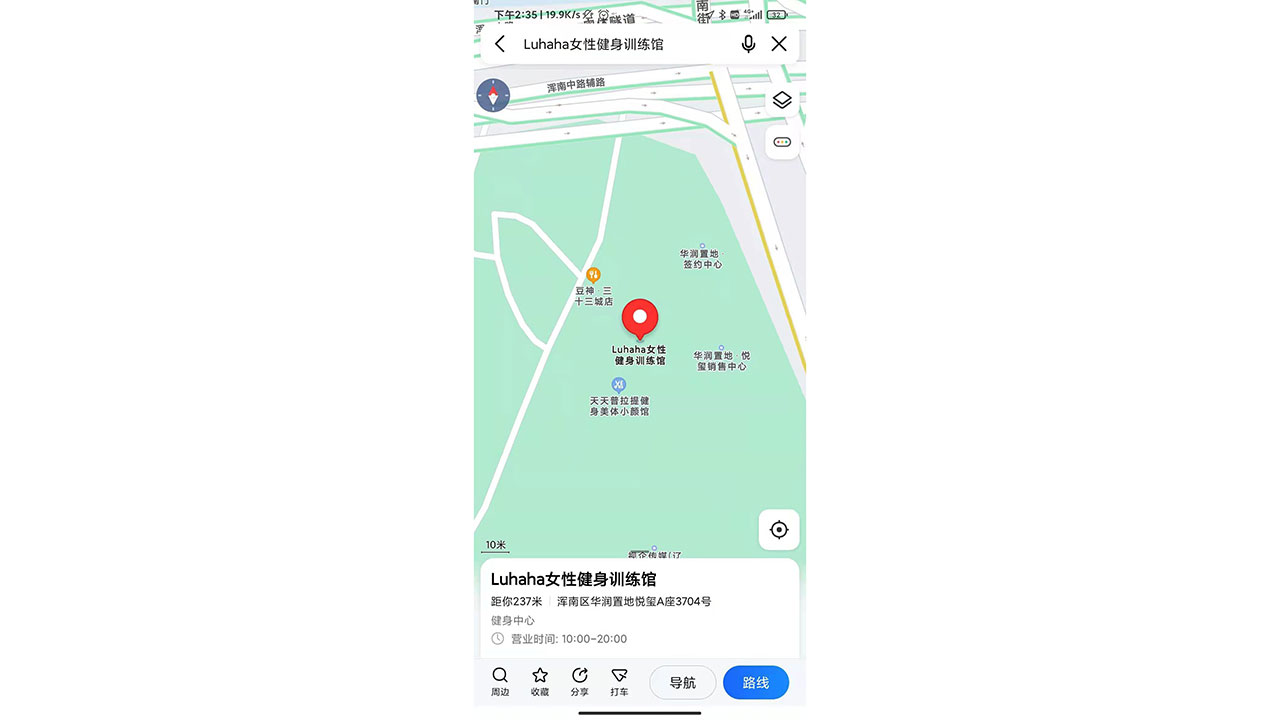Share this location with 分享

tap(580, 682)
